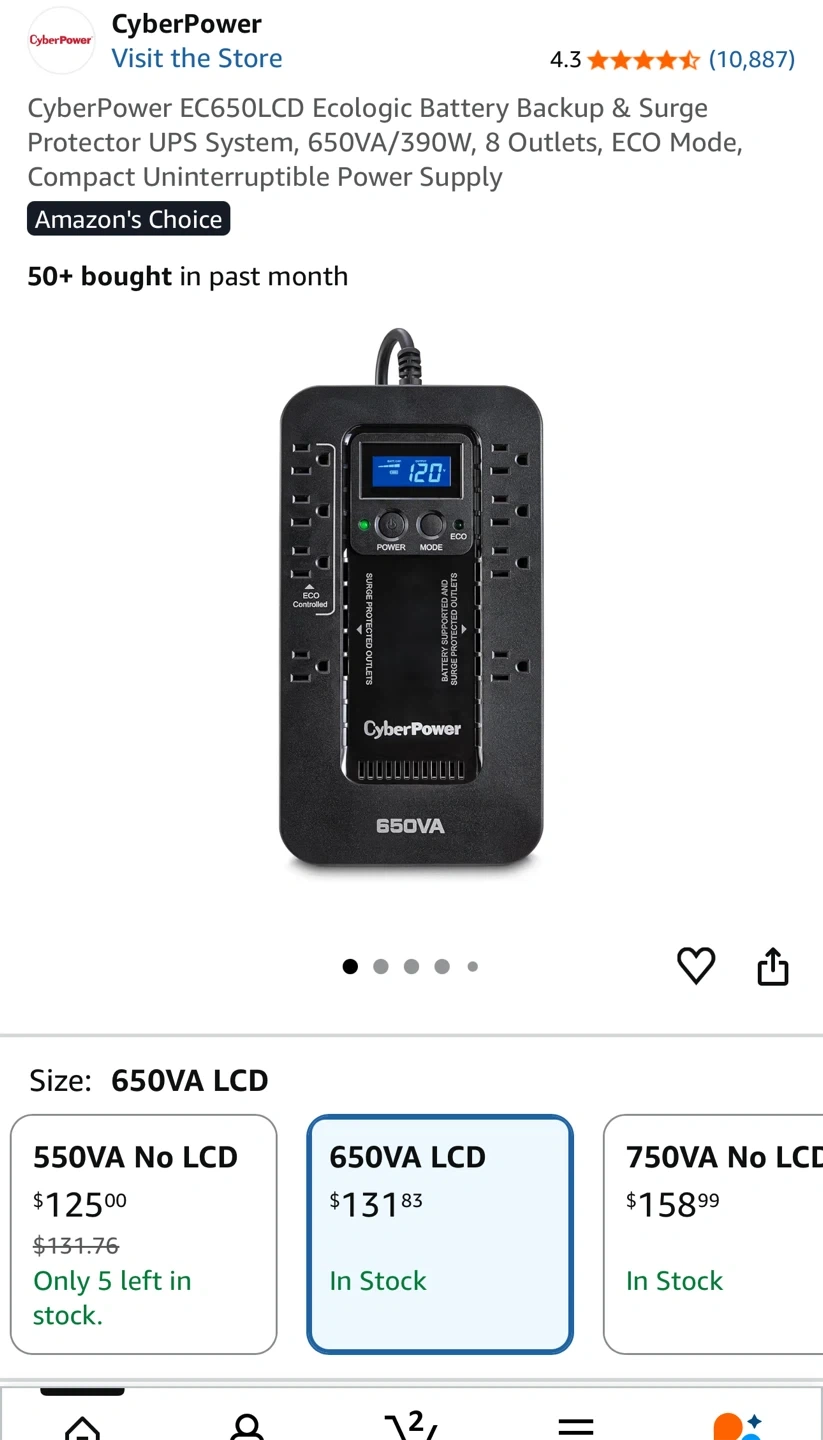Open the account profile tab
The image size is (823, 1440).
point(246,1426)
